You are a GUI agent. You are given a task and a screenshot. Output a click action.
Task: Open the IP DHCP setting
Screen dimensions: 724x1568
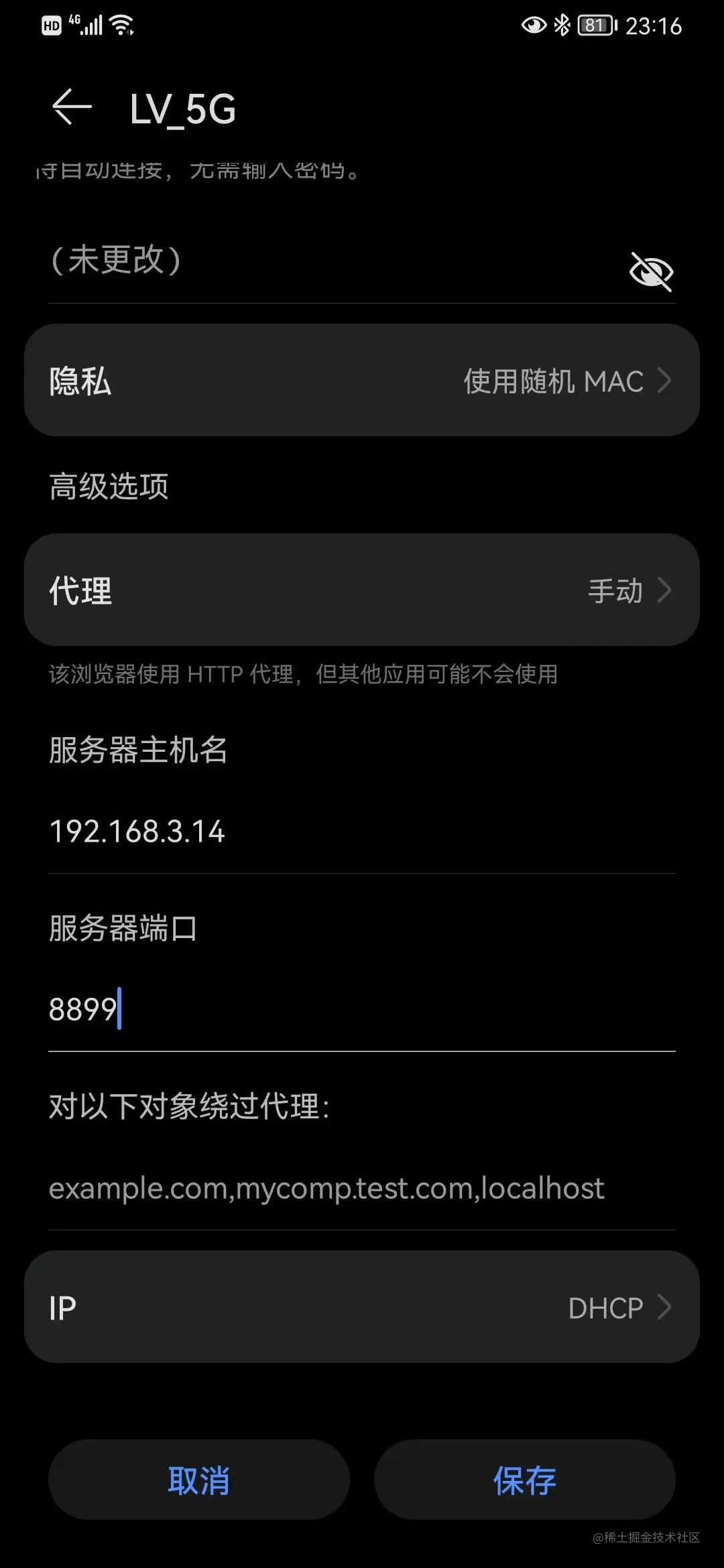(362, 1307)
